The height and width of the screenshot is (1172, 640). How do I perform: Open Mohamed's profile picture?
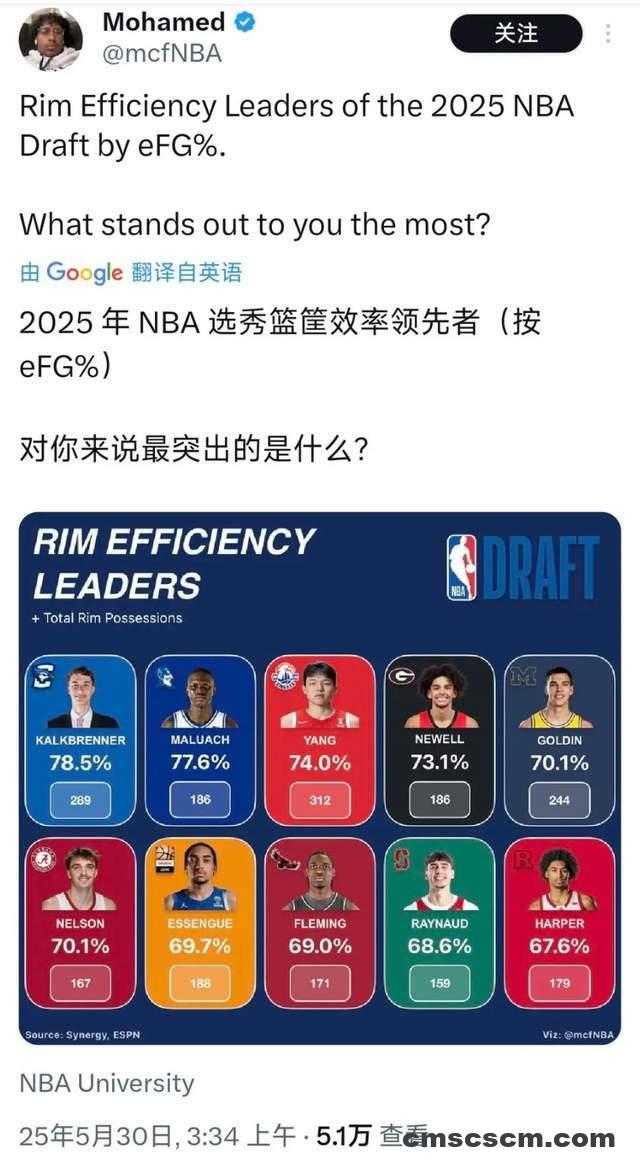[x=50, y=38]
